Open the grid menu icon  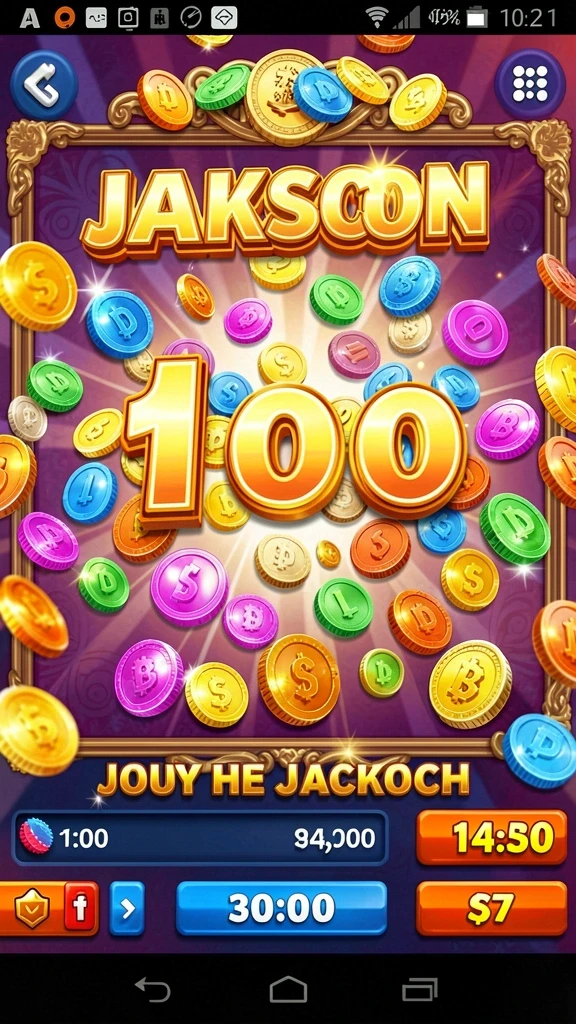[529, 84]
